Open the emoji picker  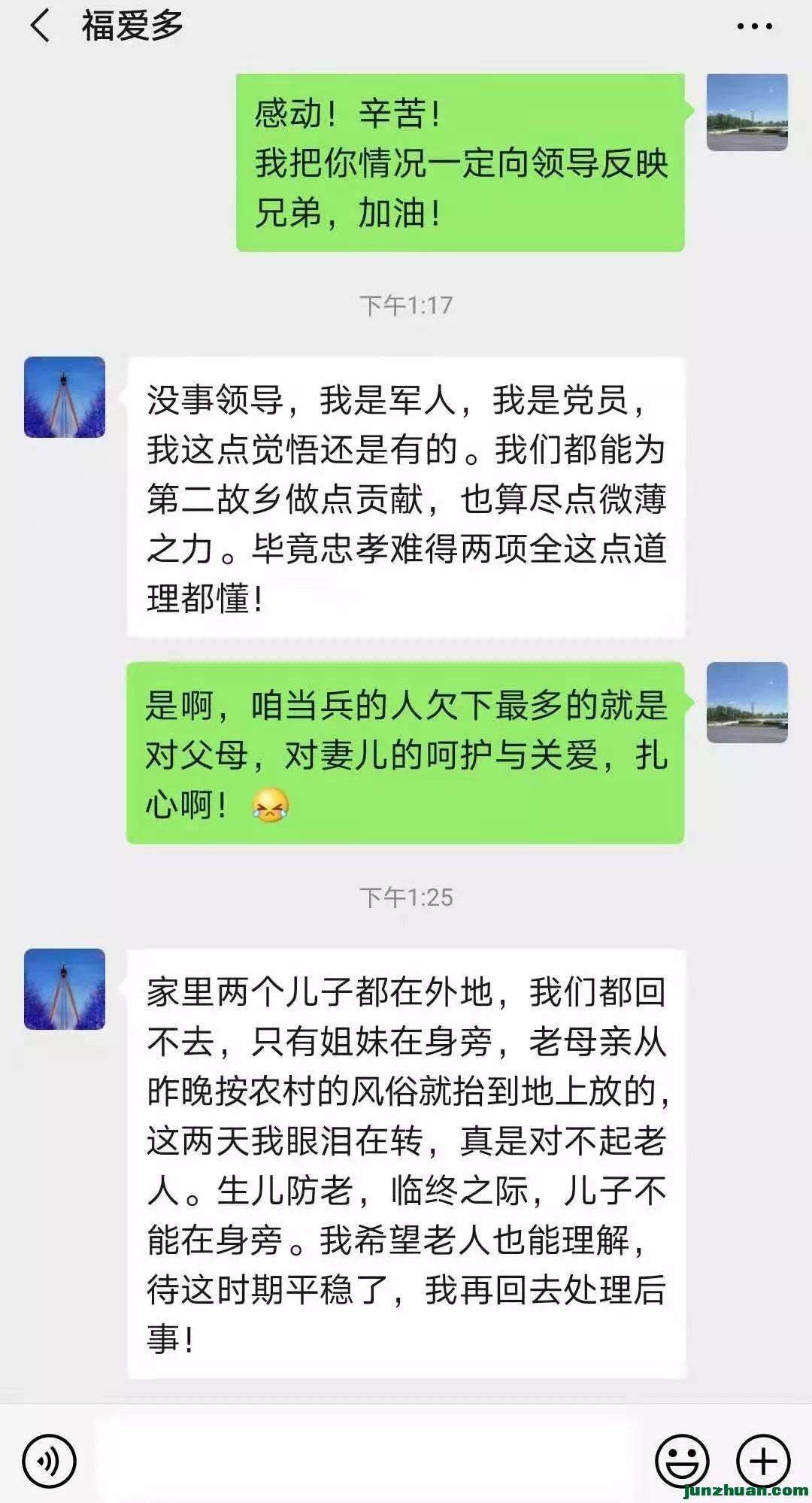(x=682, y=1461)
